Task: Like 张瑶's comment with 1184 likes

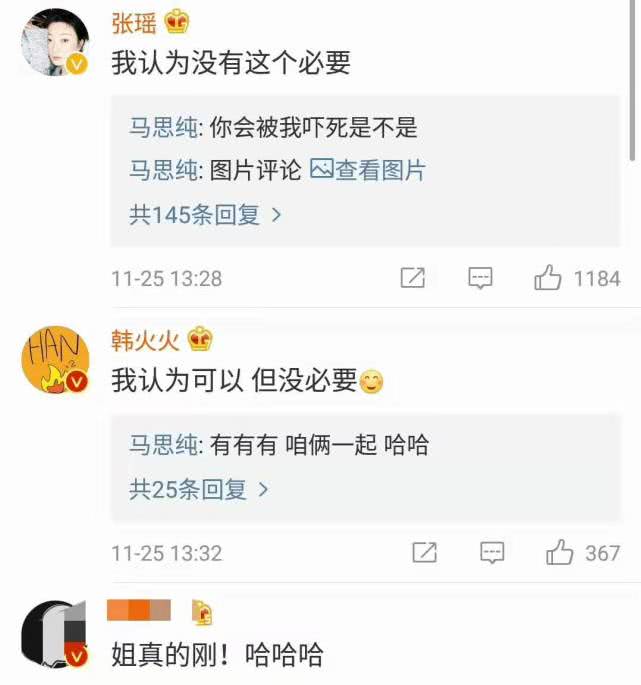Action: pyautogui.click(x=548, y=279)
